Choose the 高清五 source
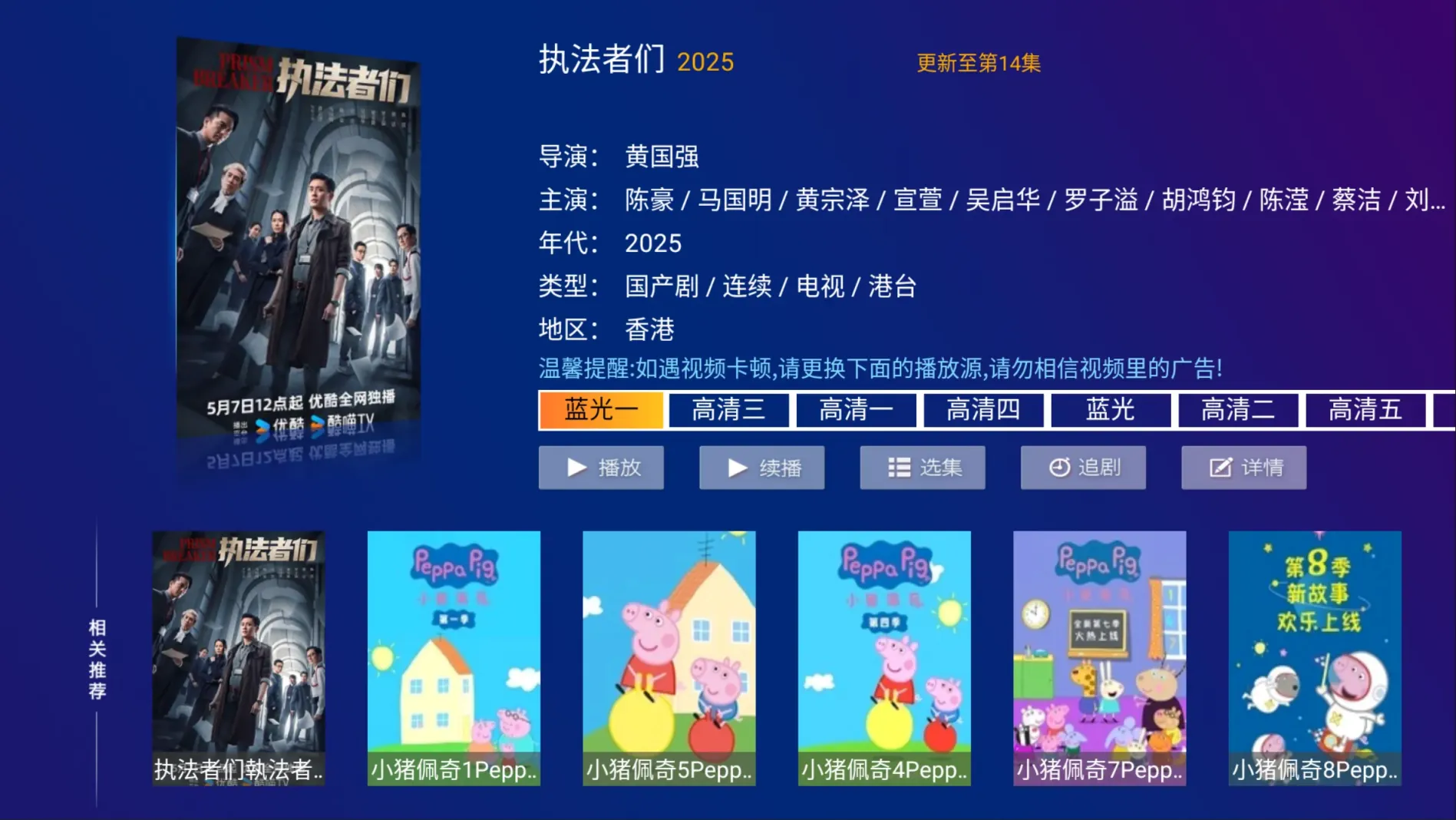 click(1365, 410)
